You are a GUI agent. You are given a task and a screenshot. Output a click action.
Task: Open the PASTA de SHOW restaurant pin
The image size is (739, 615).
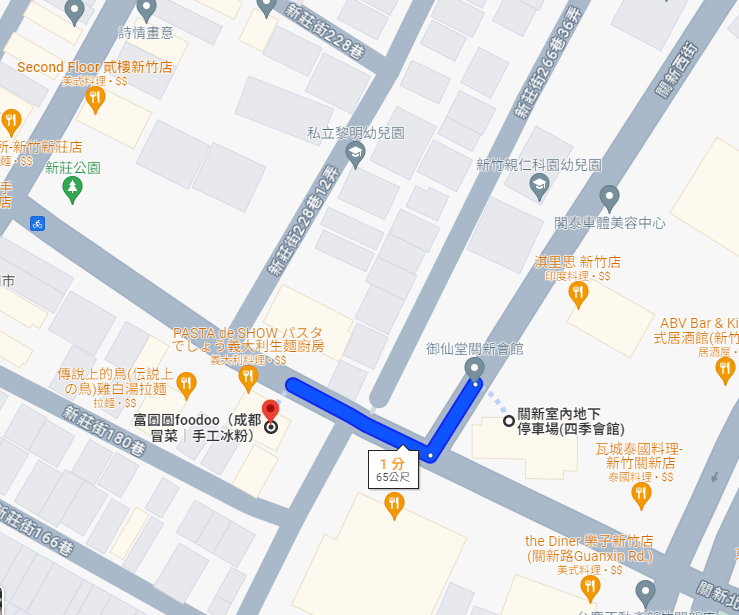[248, 376]
